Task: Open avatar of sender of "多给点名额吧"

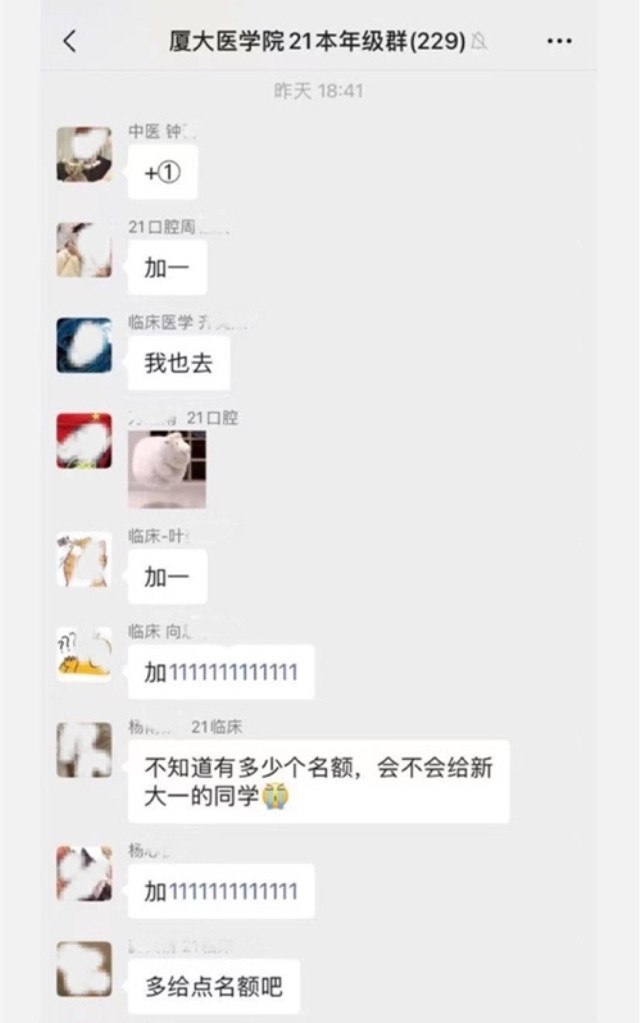Action: 84,967
